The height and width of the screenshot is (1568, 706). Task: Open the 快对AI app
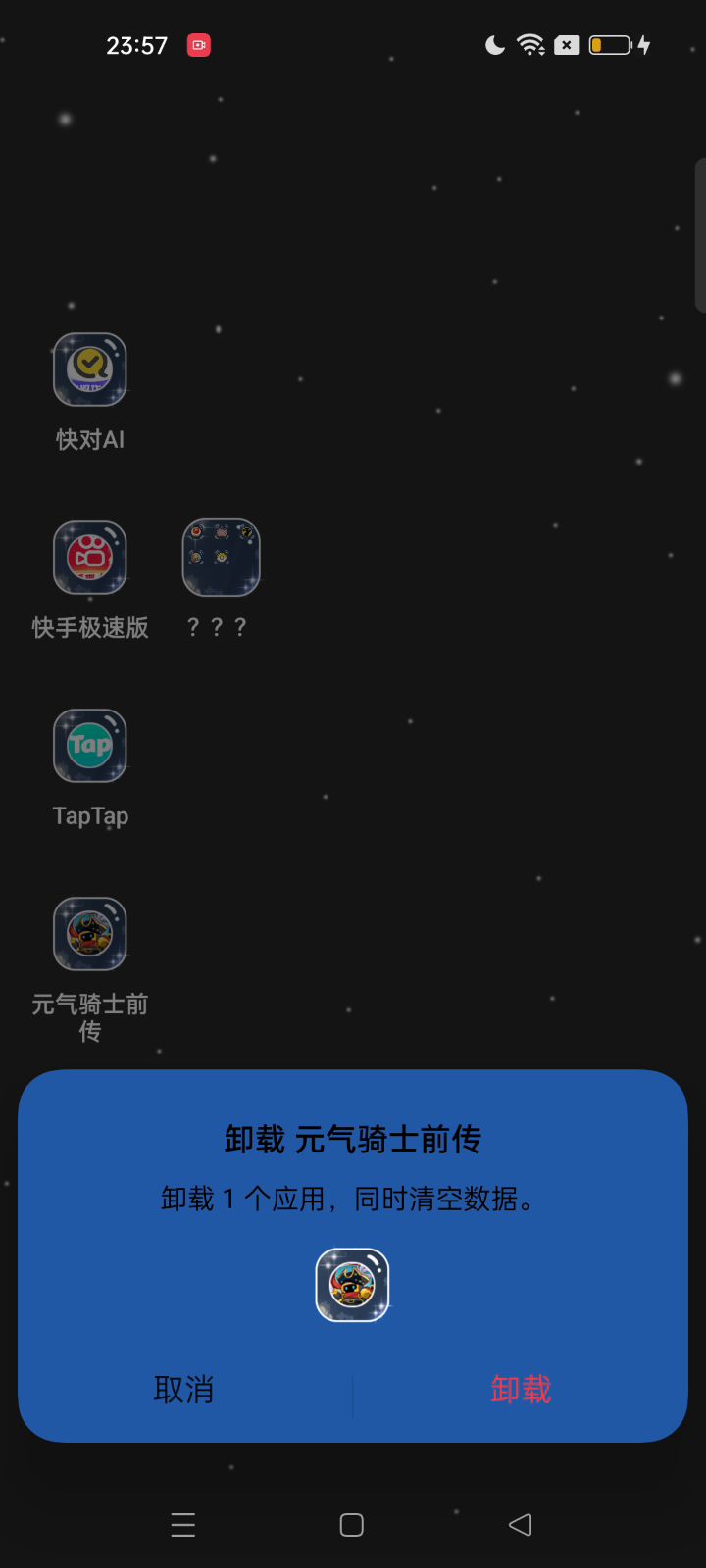pos(90,370)
